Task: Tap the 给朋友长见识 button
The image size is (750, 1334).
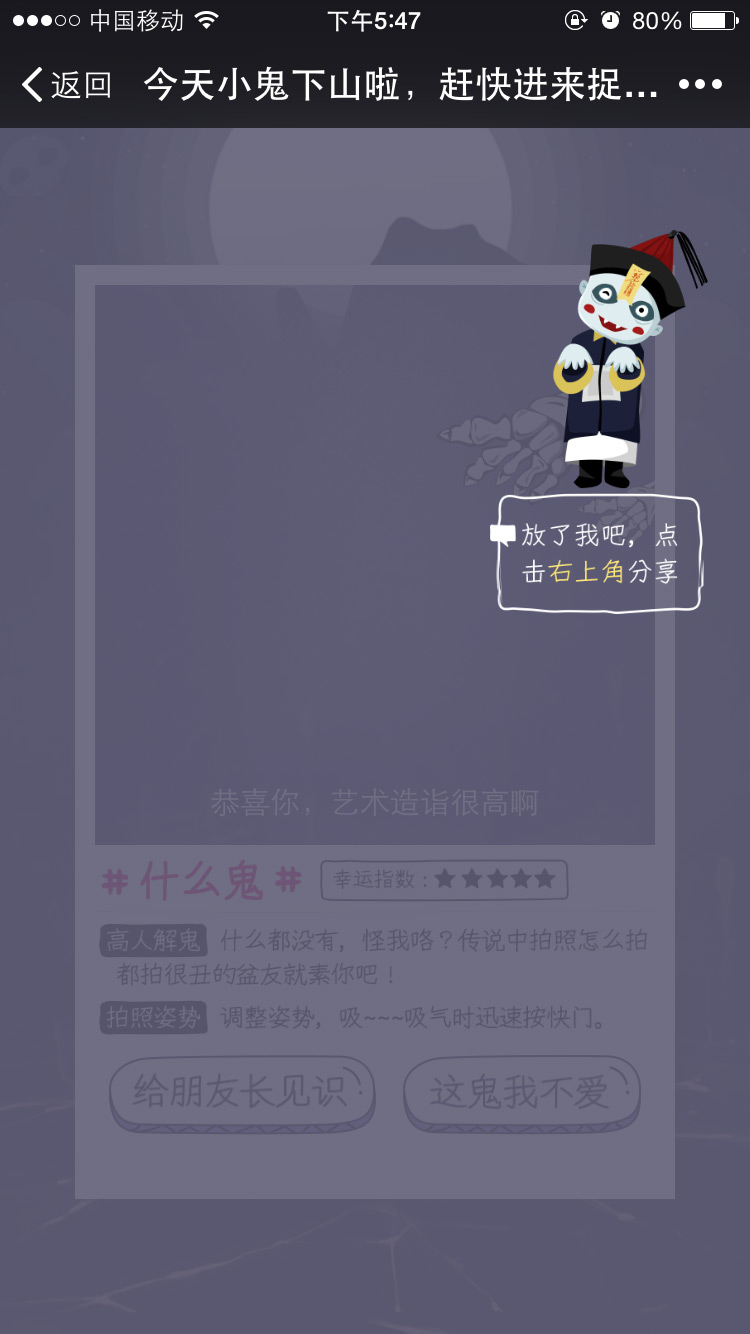Action: pyautogui.click(x=241, y=1092)
